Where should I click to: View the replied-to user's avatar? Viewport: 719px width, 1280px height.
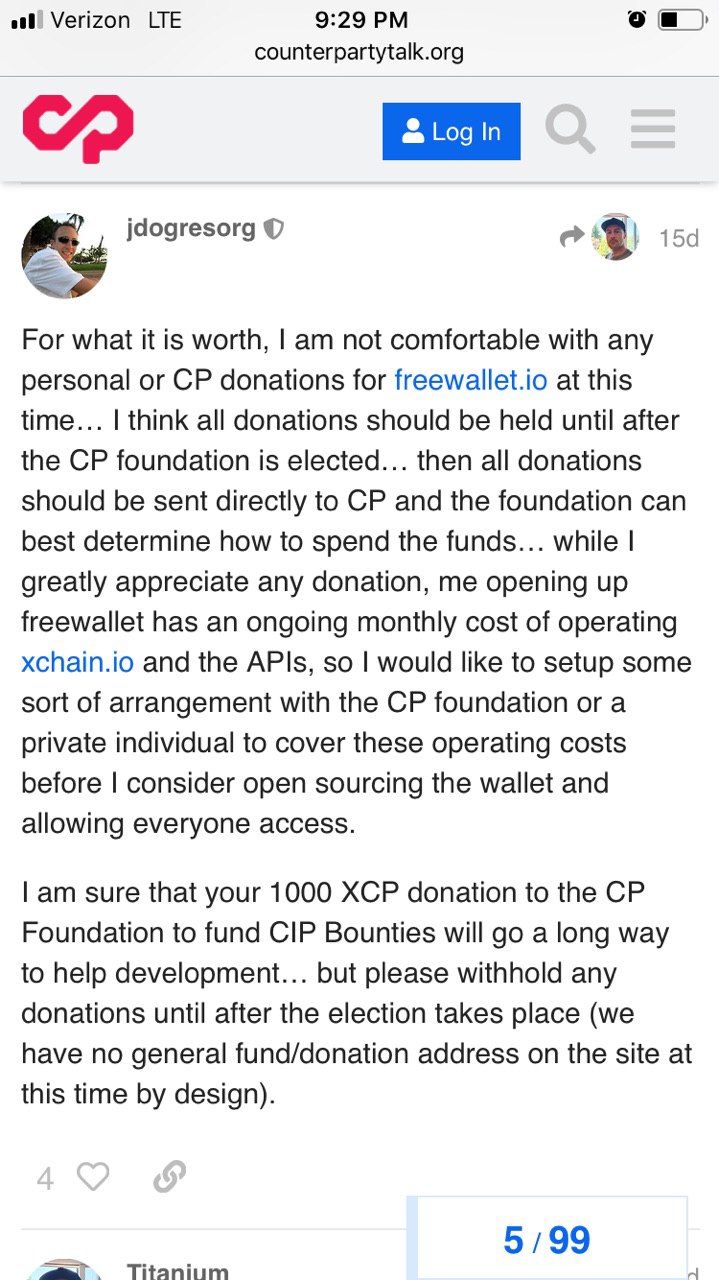coord(615,237)
